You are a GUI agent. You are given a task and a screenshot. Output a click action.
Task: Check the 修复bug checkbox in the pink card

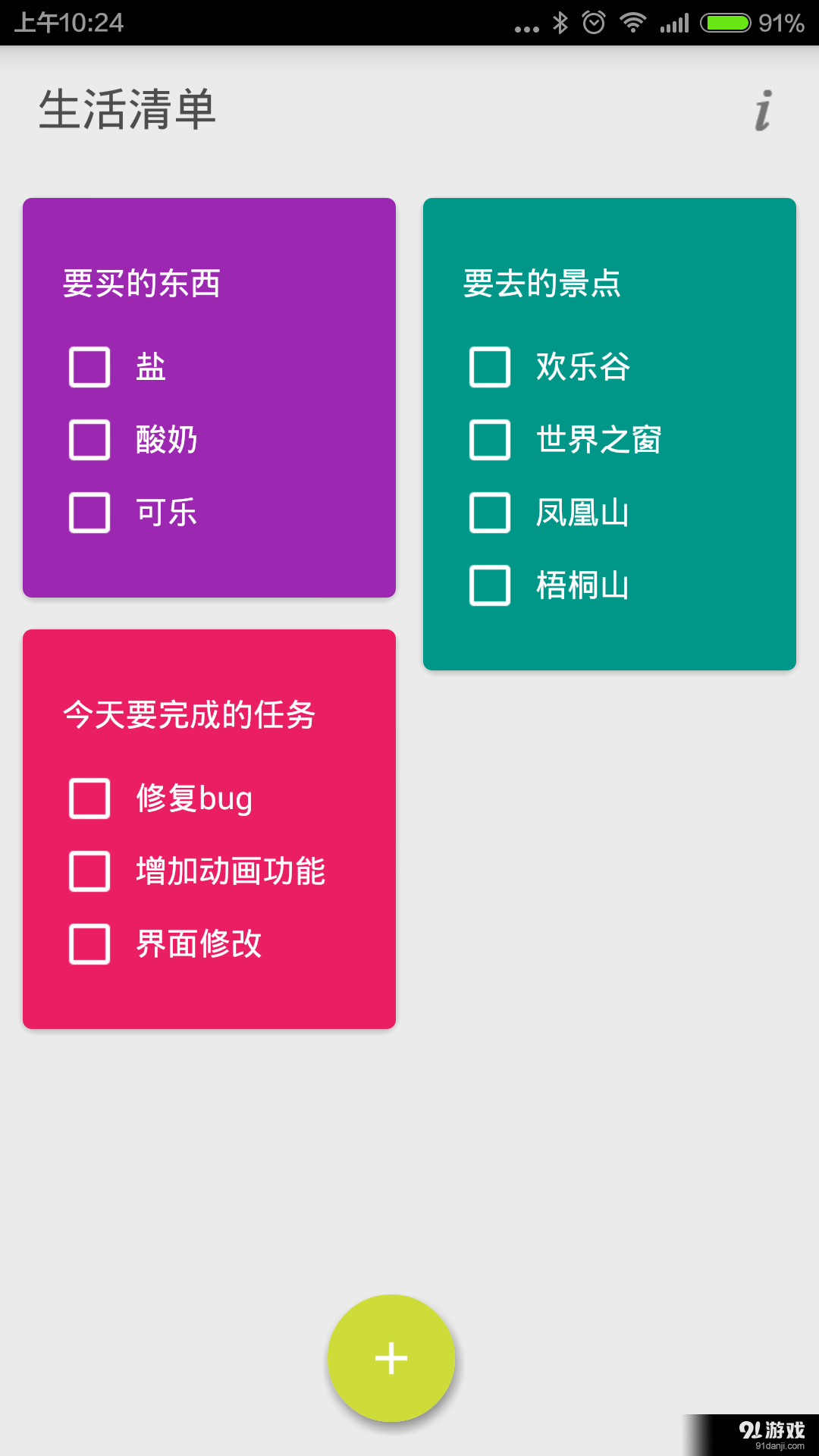pyautogui.click(x=89, y=798)
